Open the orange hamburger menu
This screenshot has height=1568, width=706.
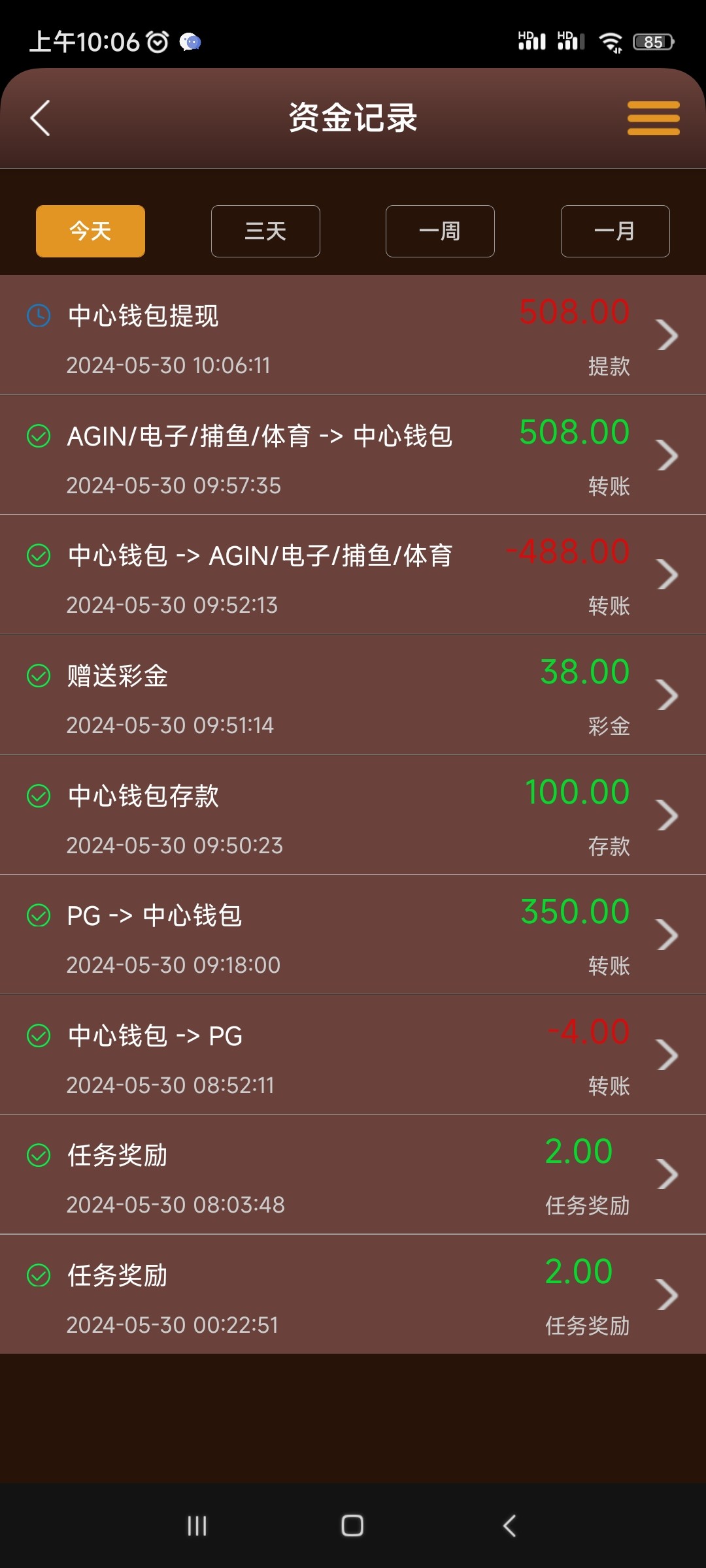653,118
